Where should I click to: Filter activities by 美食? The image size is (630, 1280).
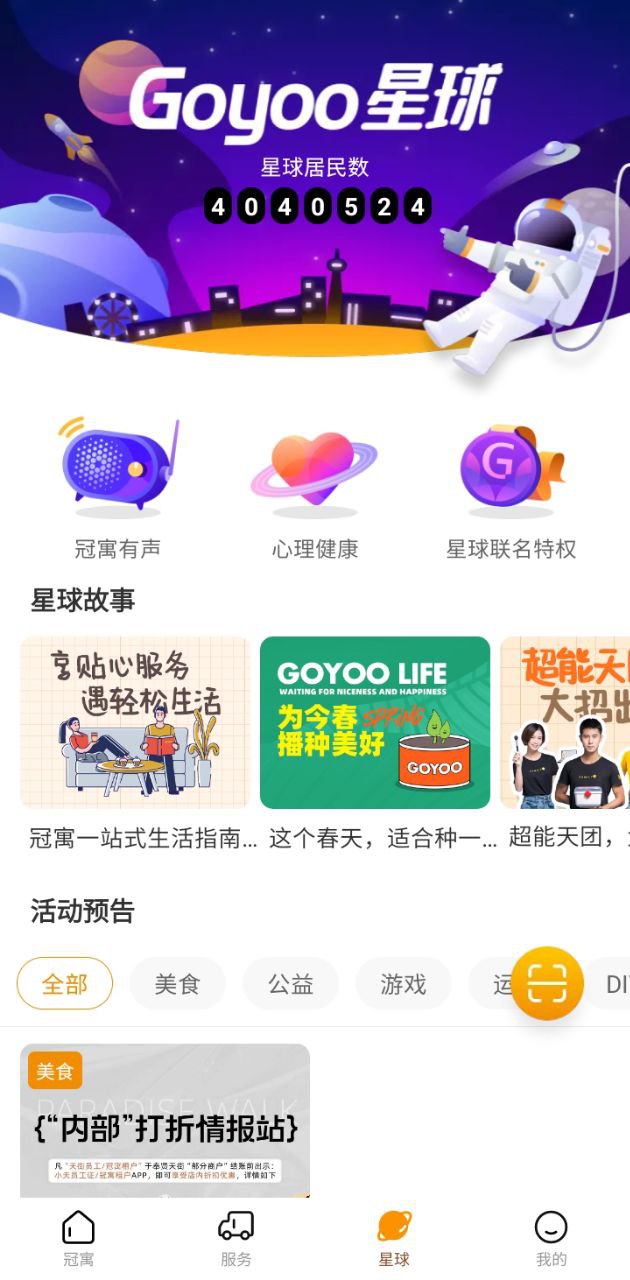click(x=177, y=984)
